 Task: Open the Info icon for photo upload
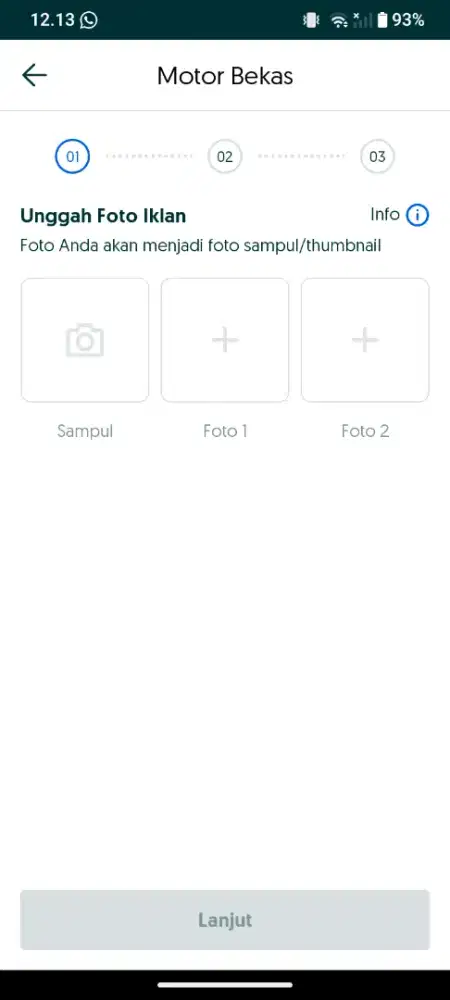417,216
